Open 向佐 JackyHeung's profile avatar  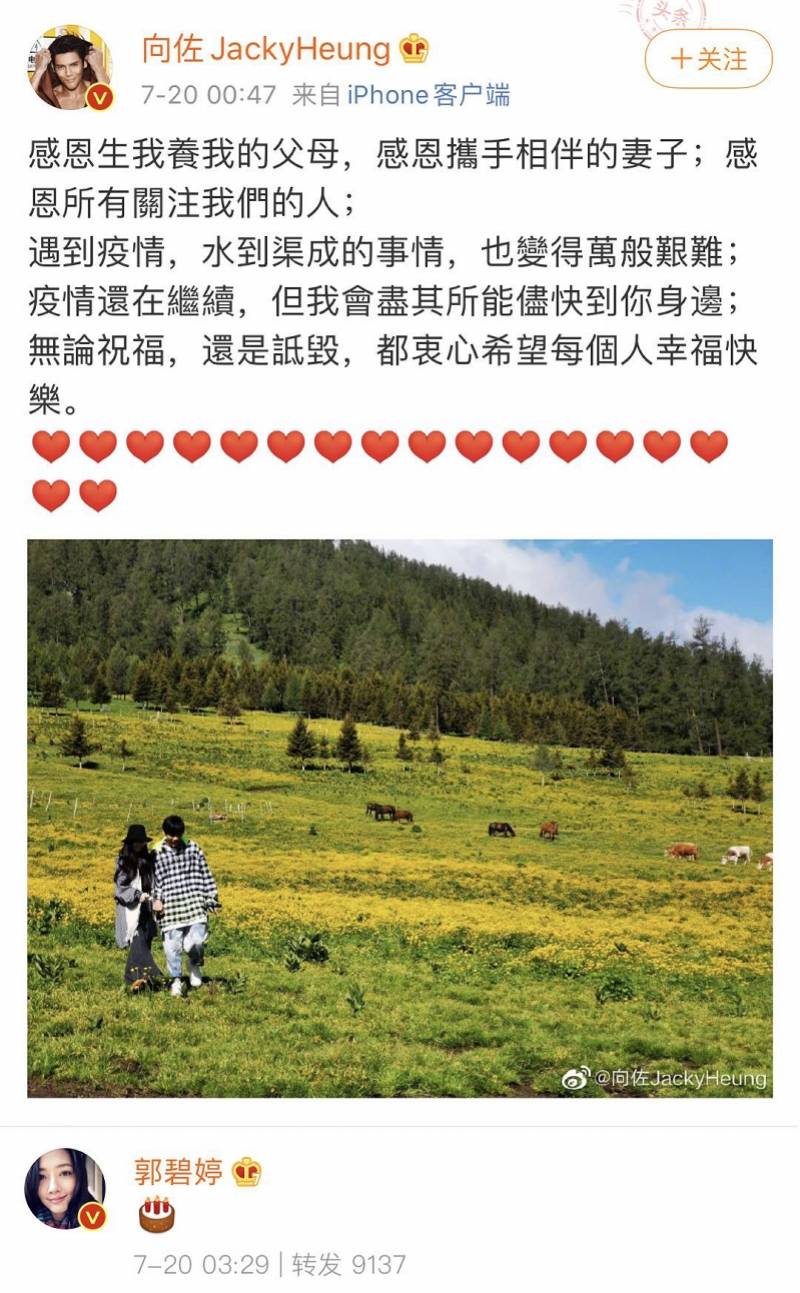(x=68, y=67)
